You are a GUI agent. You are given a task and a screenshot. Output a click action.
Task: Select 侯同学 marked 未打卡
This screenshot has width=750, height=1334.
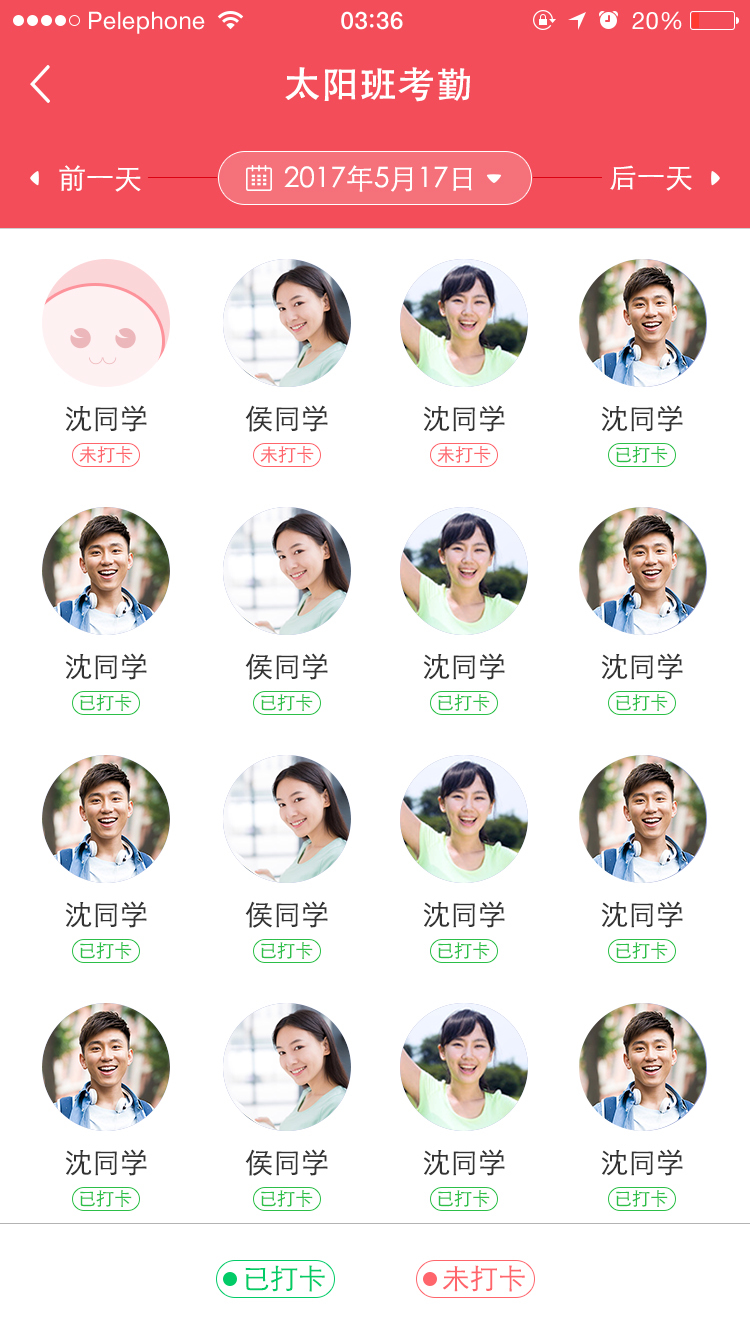(287, 323)
